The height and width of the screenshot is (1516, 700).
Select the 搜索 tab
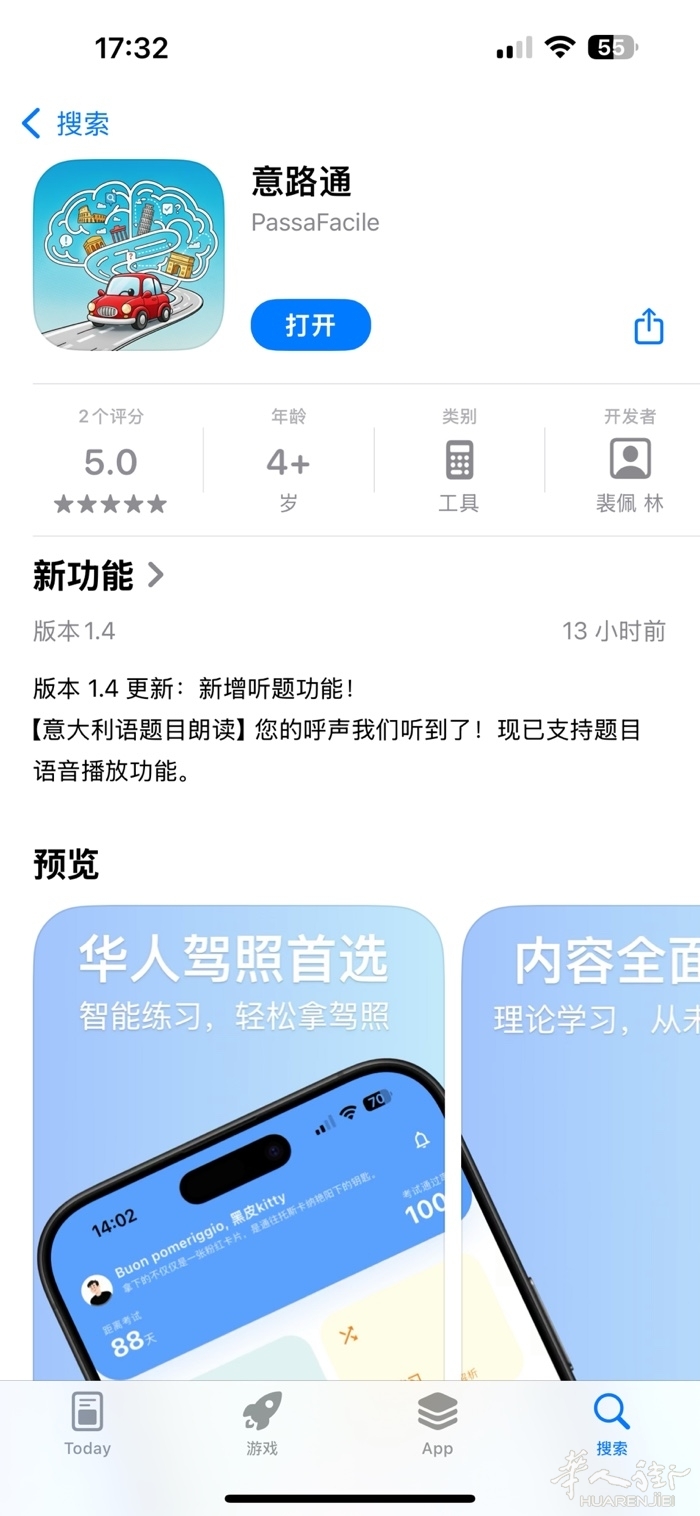(x=612, y=1424)
